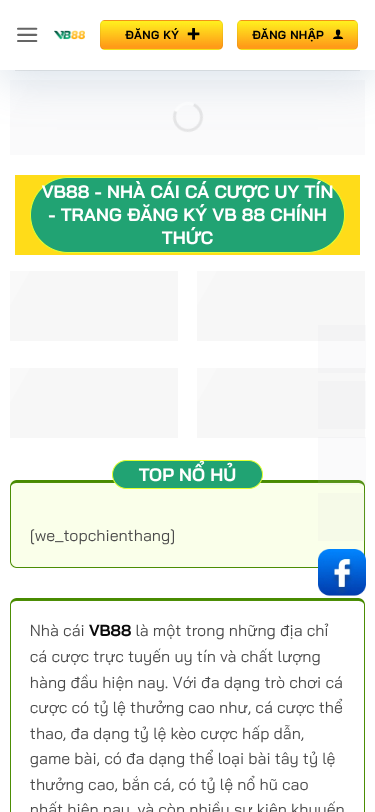Screen dimensions: 375x812
Task: Tap the VB88 logo to go home
Action: coord(69,35)
